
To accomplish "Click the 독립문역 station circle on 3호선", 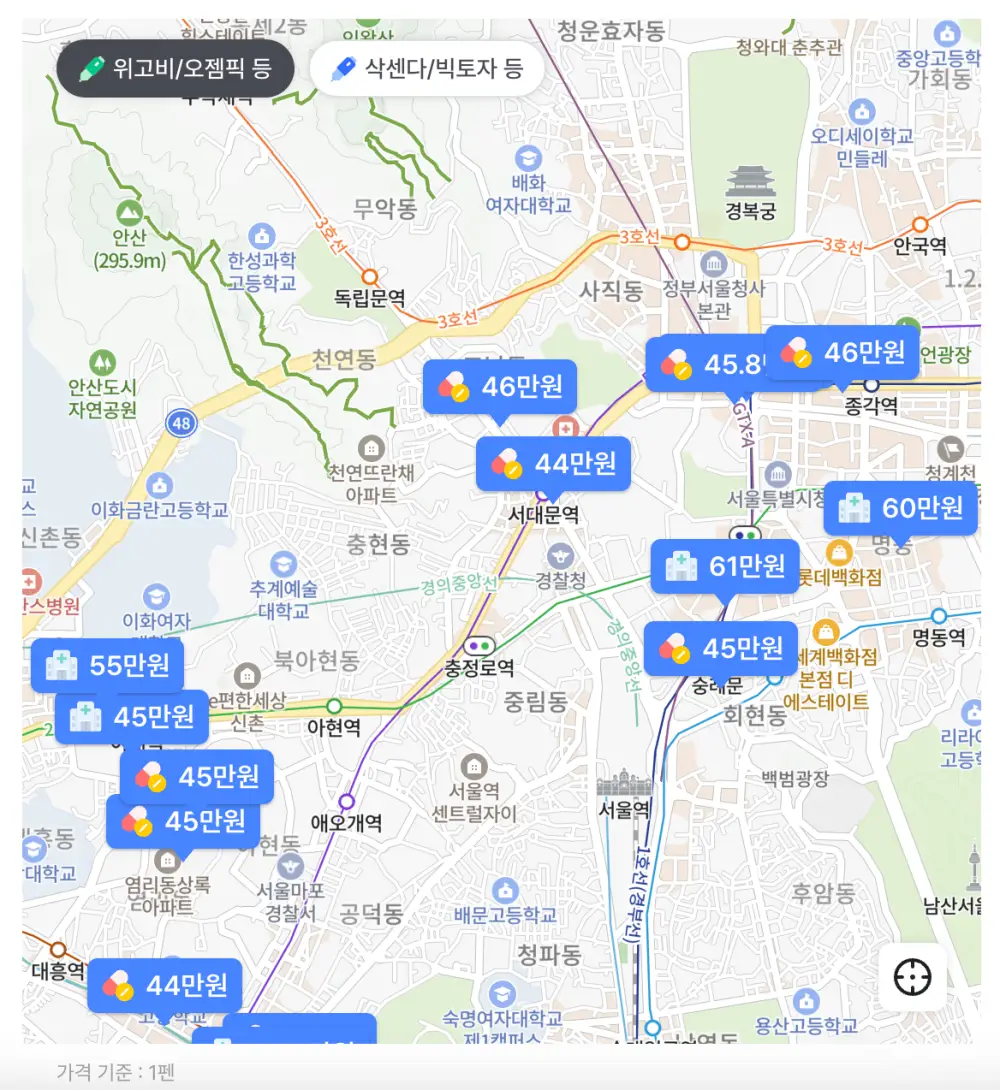I will [371, 280].
